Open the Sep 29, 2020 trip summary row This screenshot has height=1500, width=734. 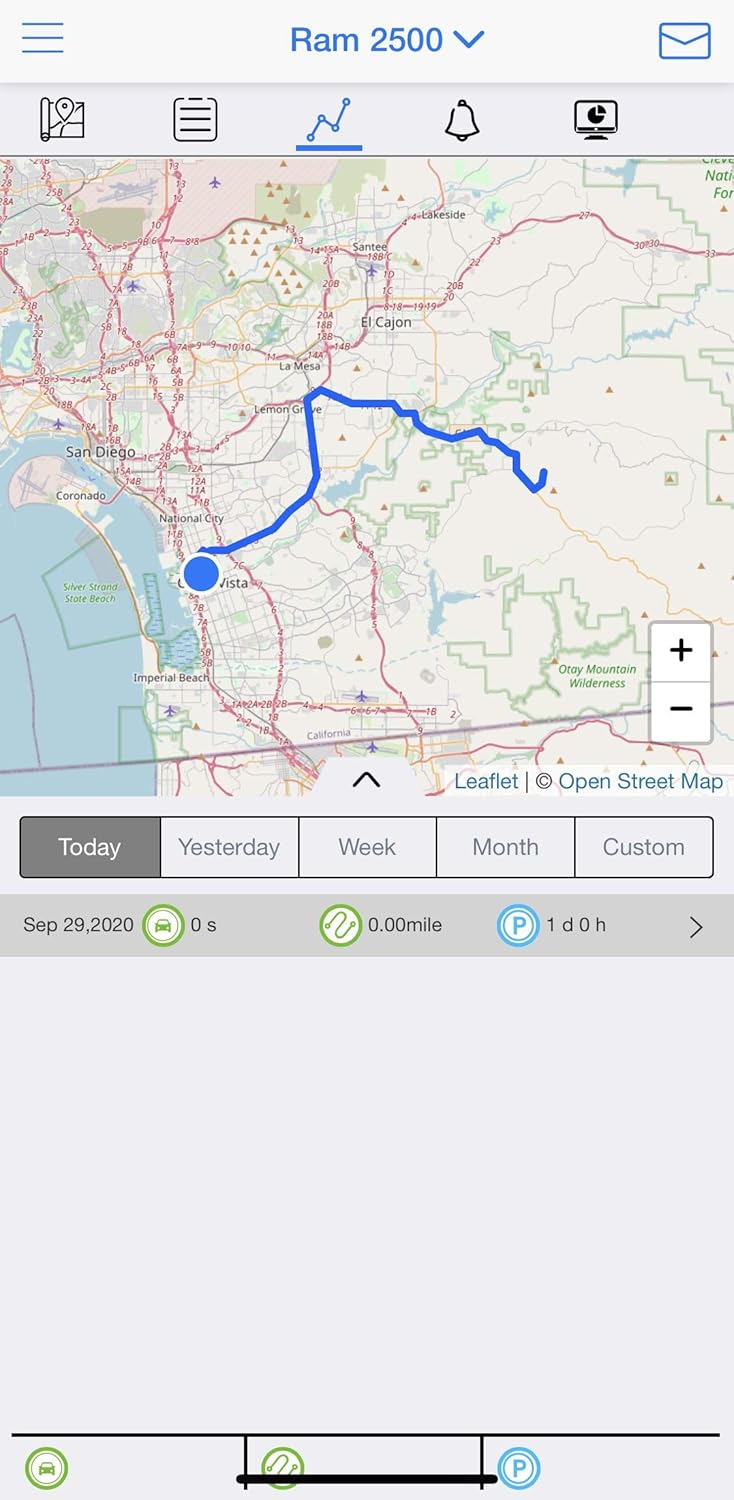pos(366,926)
